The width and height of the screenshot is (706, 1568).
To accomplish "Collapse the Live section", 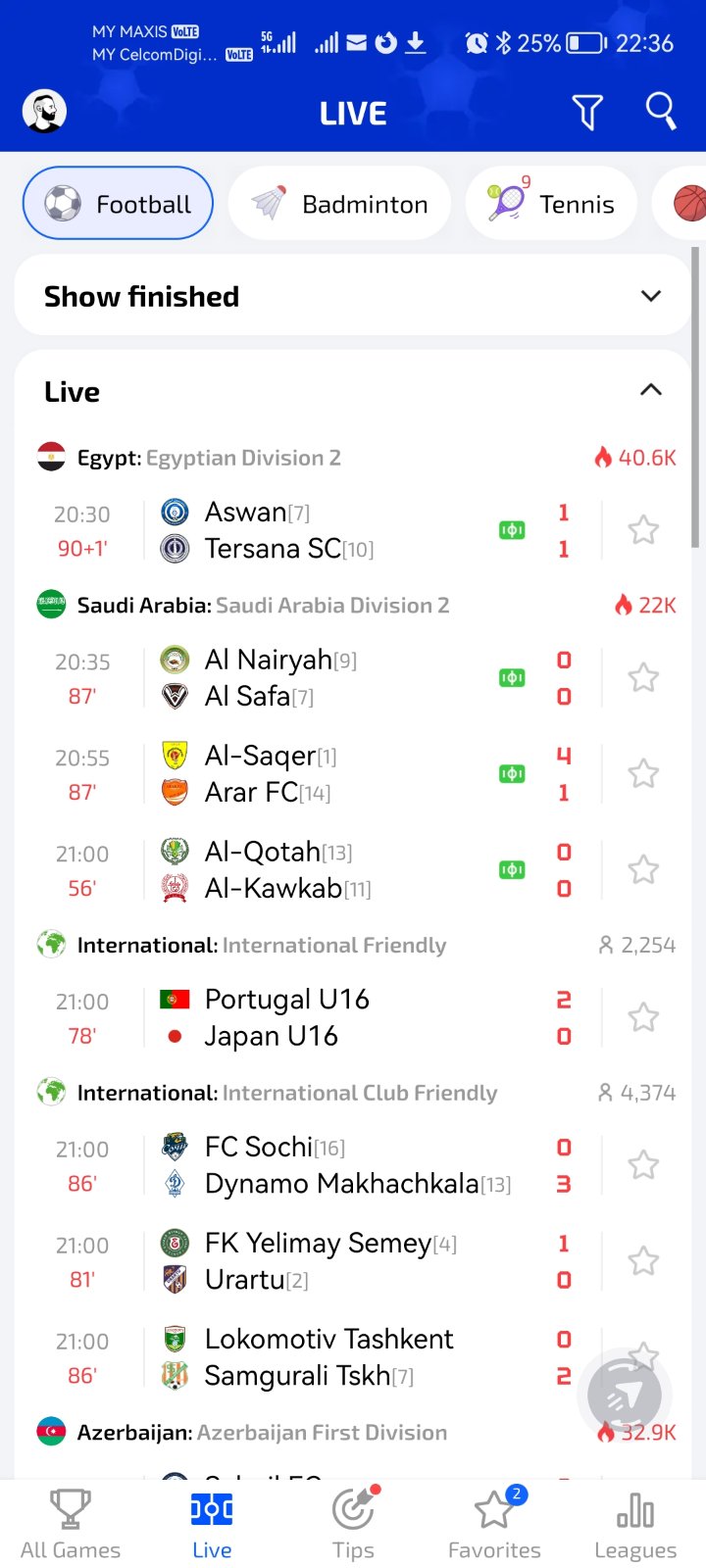I will pyautogui.click(x=650, y=391).
